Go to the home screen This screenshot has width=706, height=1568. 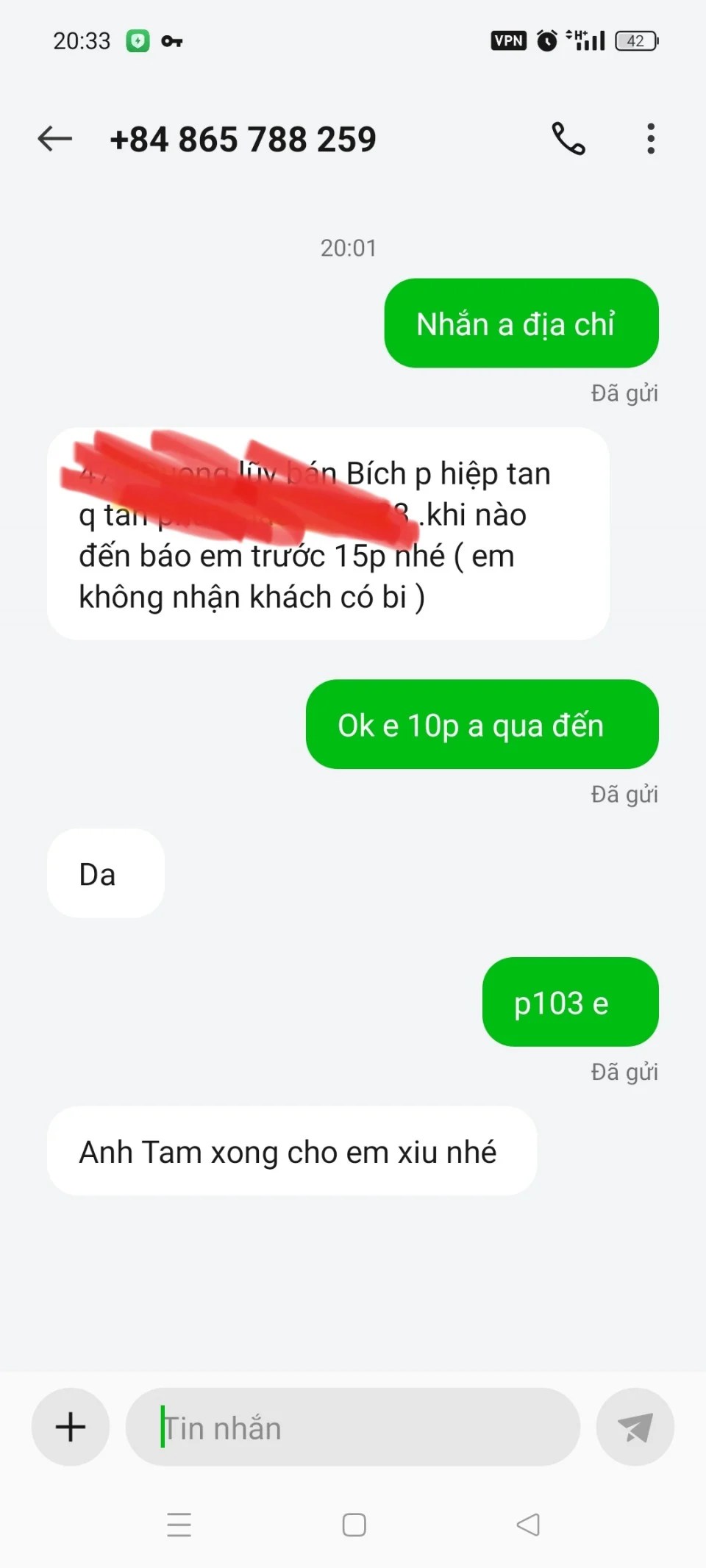pyautogui.click(x=354, y=1525)
